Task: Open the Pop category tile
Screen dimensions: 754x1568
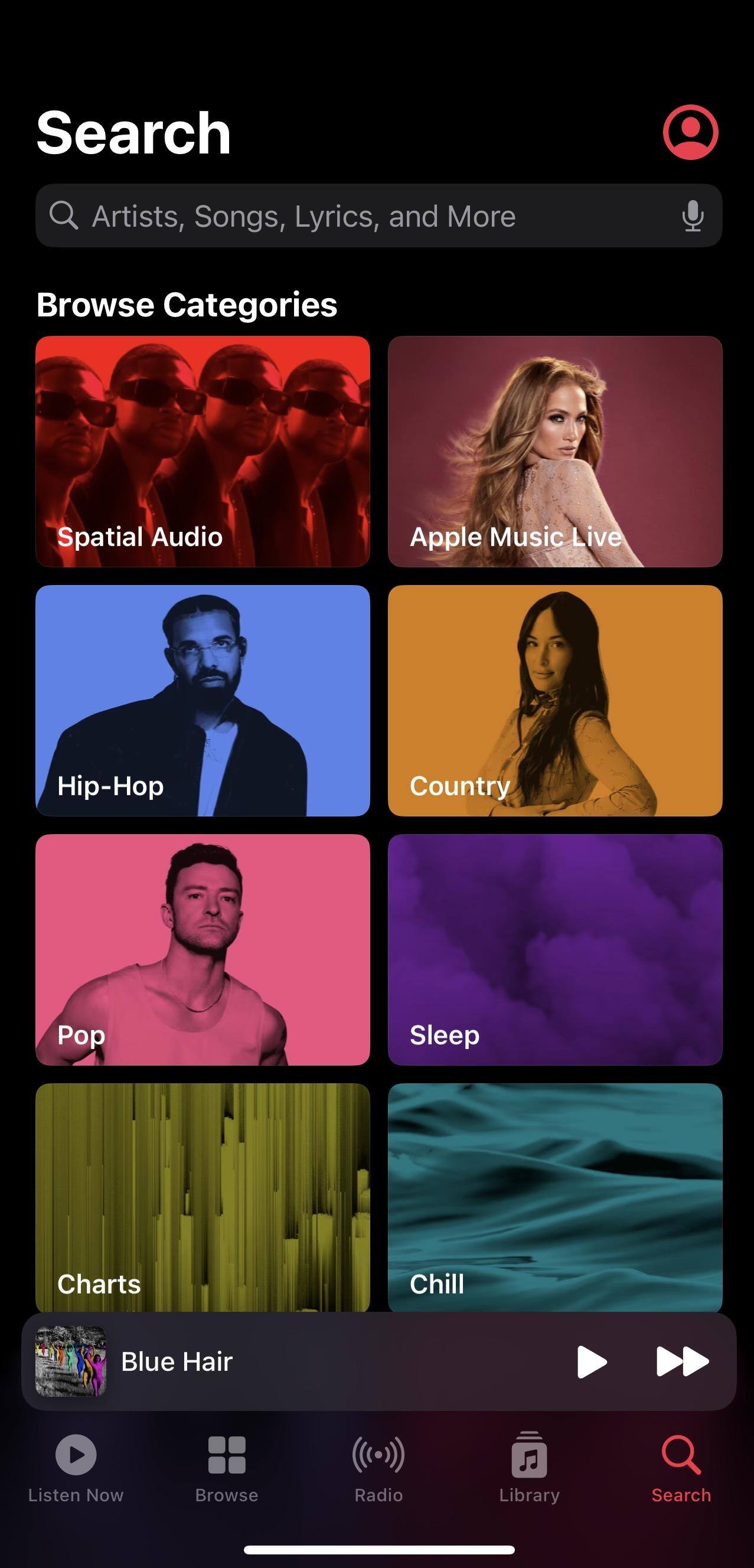Action: [202, 949]
